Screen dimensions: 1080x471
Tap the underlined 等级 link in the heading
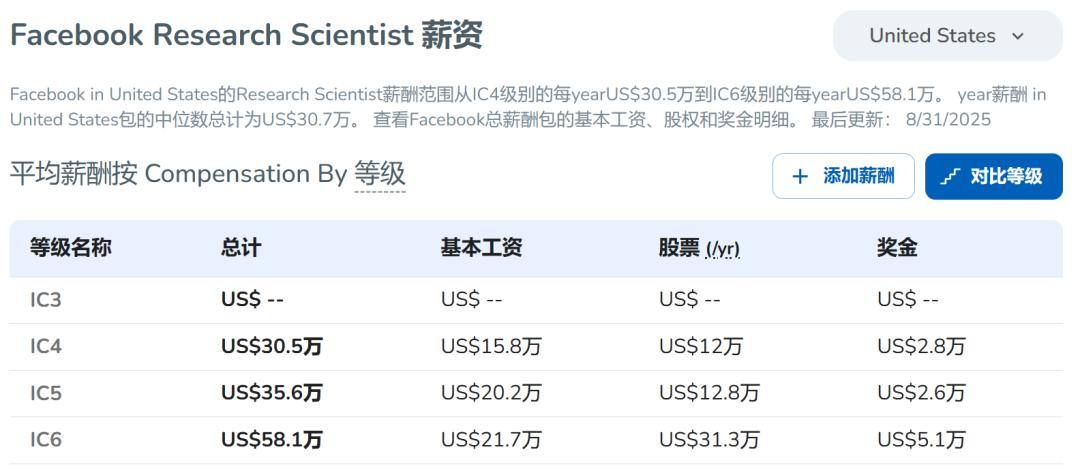(380, 174)
